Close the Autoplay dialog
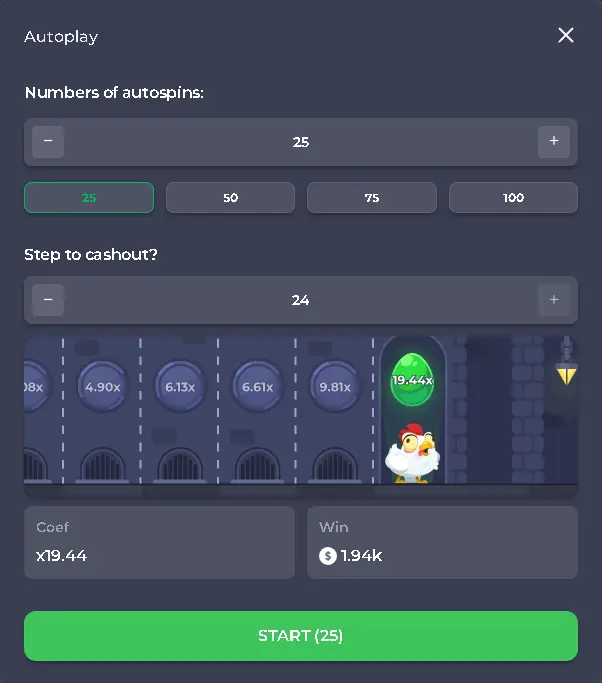 [566, 36]
